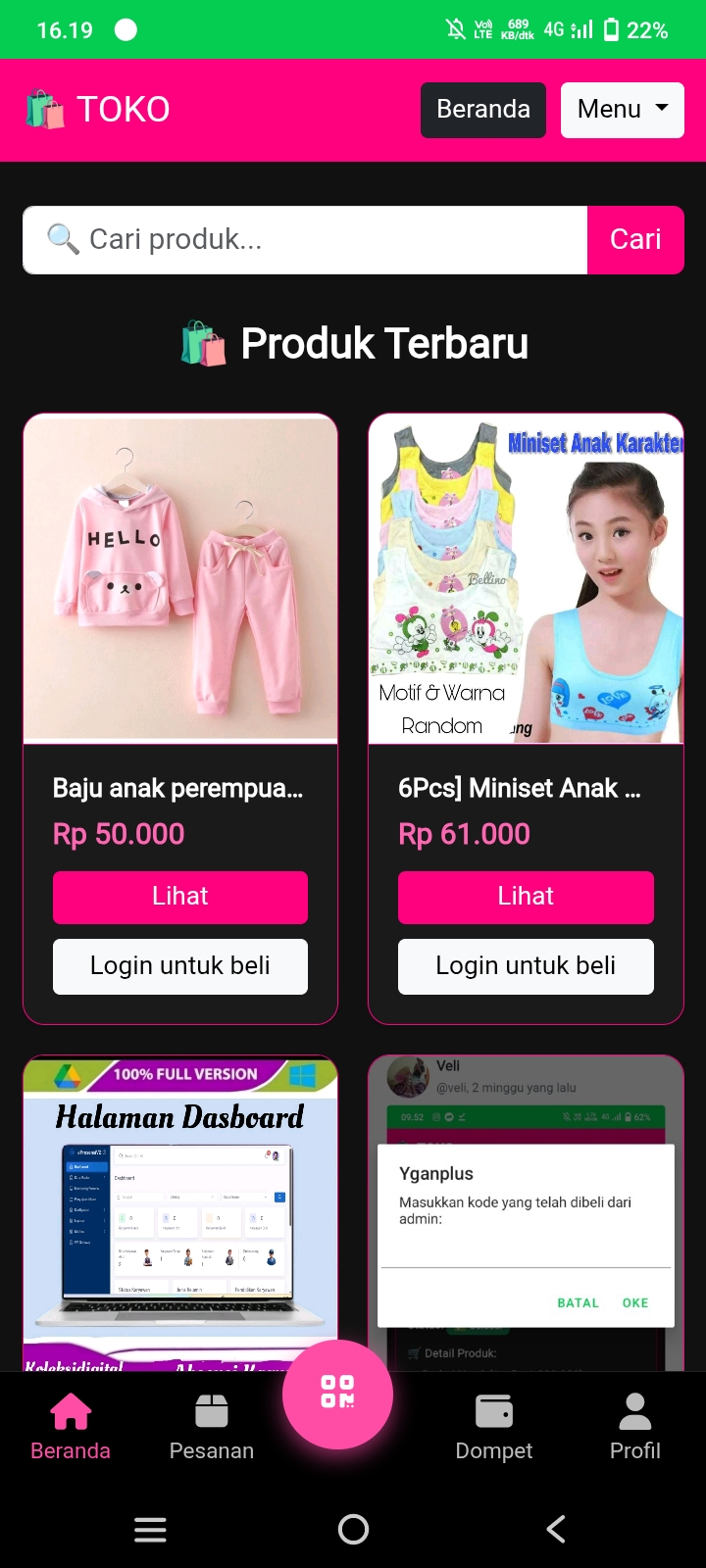
Task: Tap Login untuk beli under Rp 50.000
Action: 180,966
